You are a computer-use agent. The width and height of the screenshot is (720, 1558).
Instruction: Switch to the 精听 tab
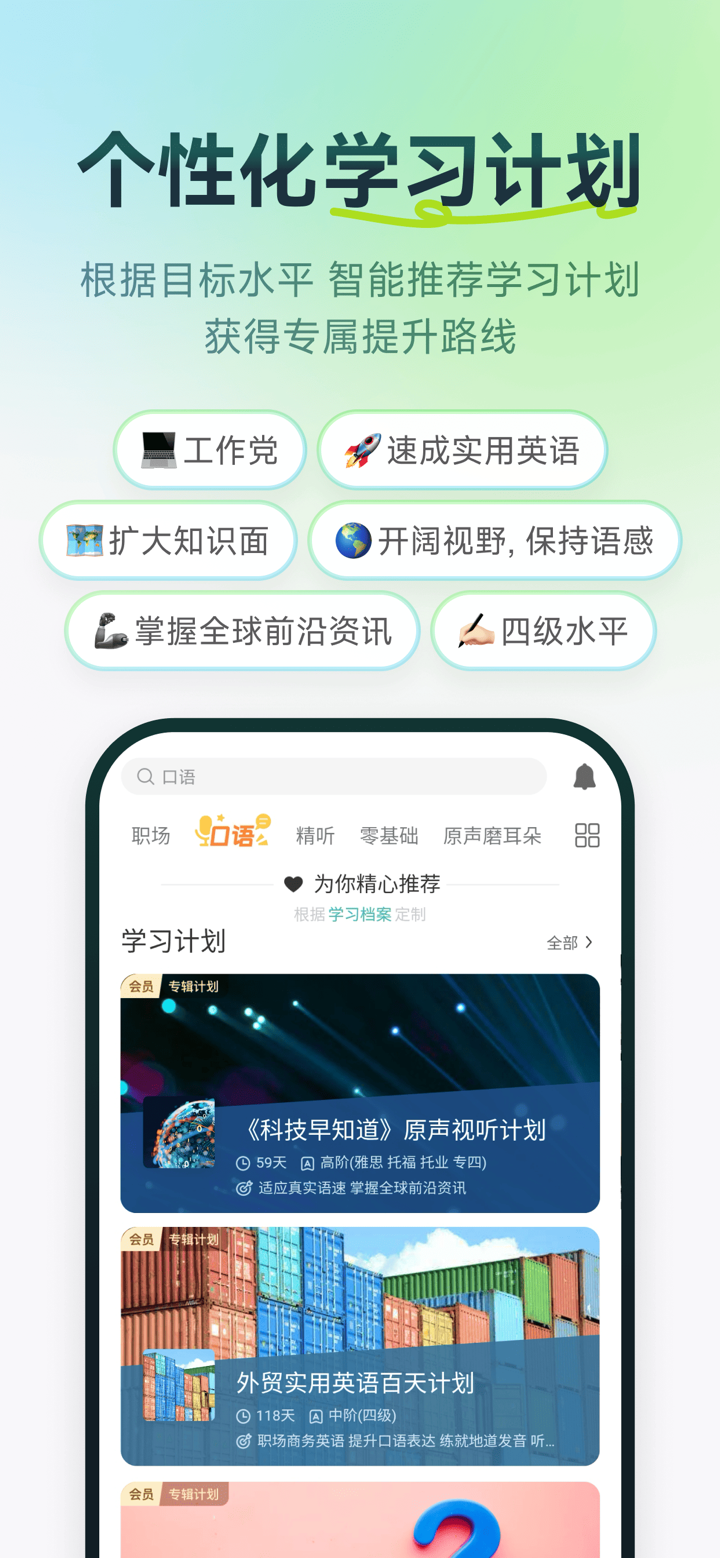(x=315, y=836)
